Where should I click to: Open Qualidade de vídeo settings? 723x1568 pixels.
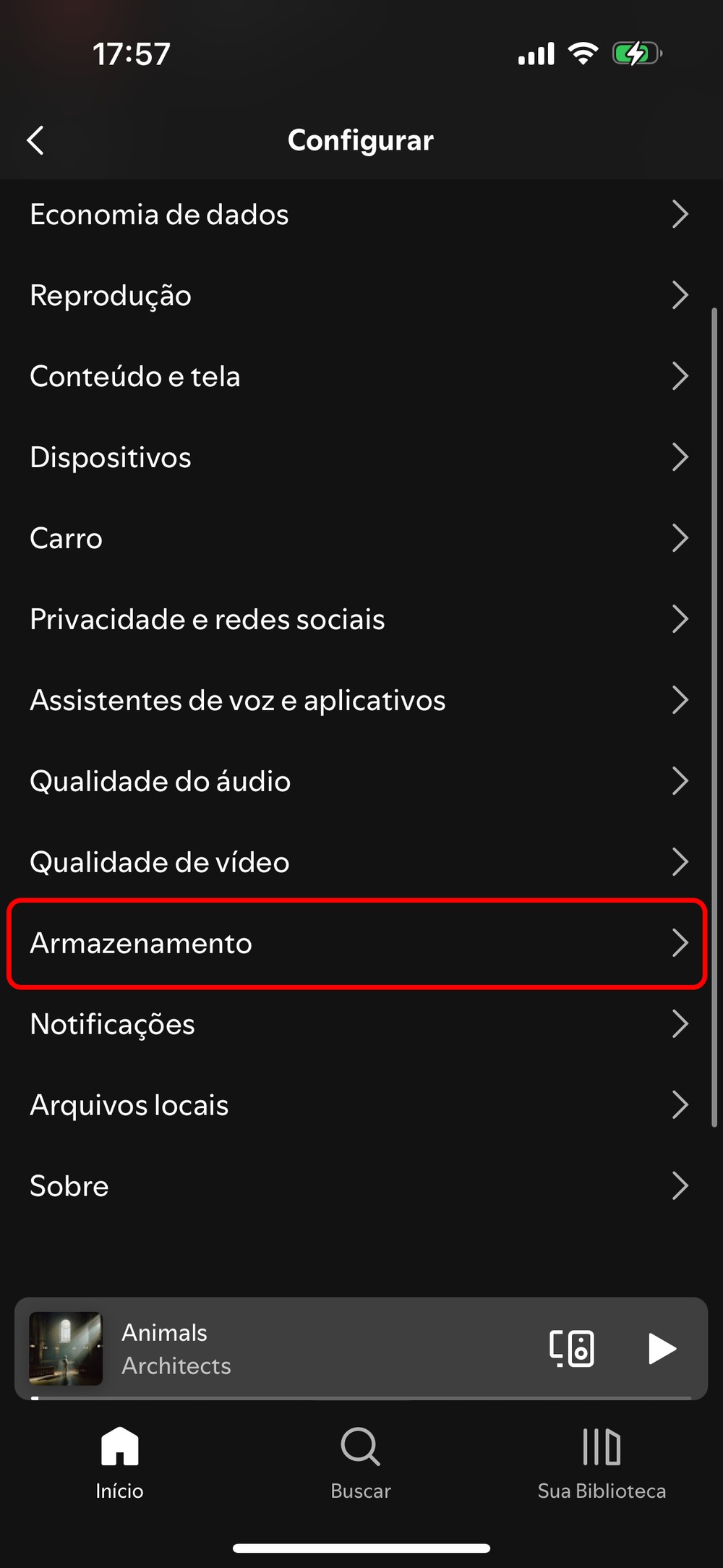click(358, 863)
